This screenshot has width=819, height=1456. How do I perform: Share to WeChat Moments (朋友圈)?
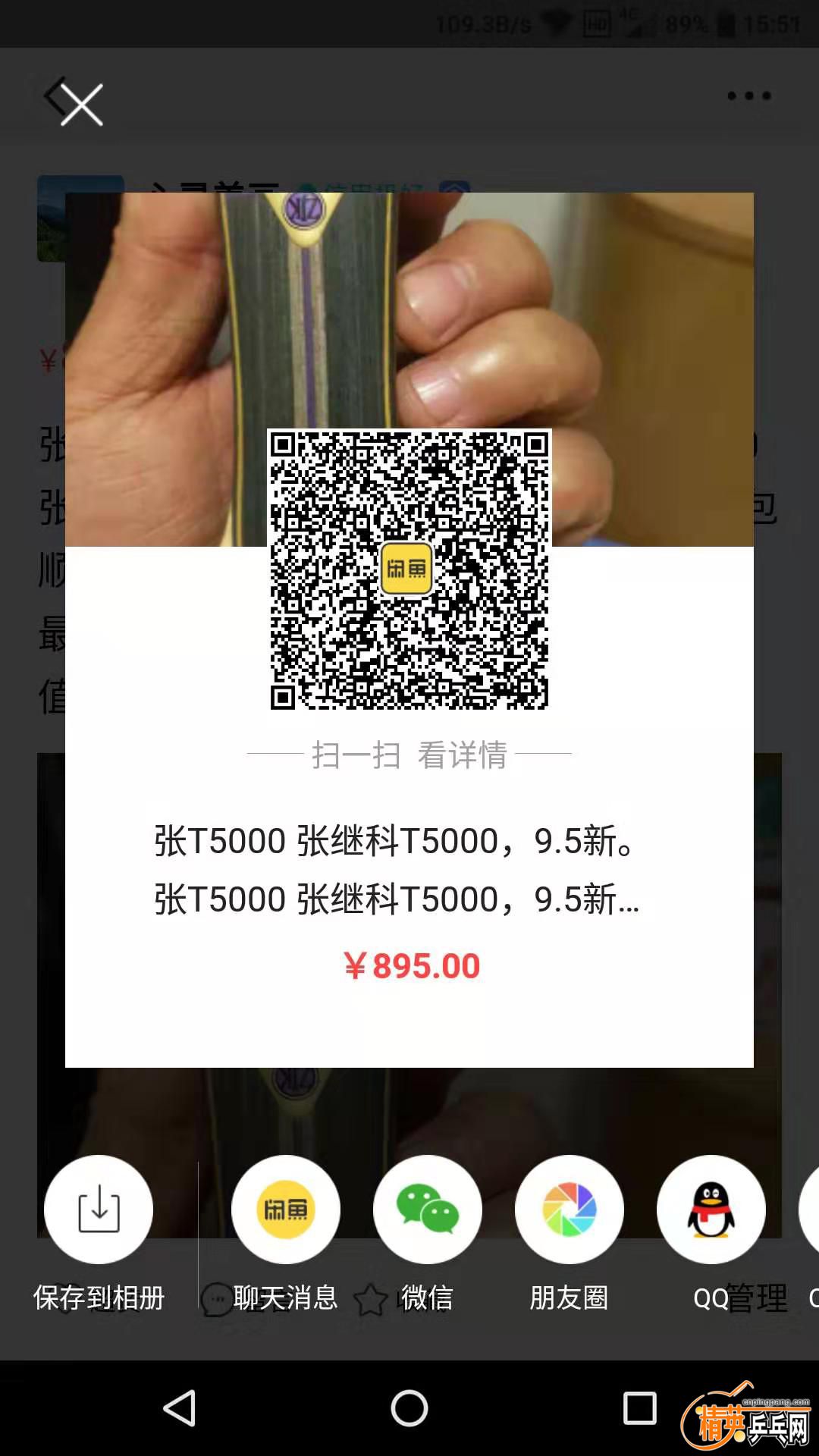click(x=570, y=1210)
